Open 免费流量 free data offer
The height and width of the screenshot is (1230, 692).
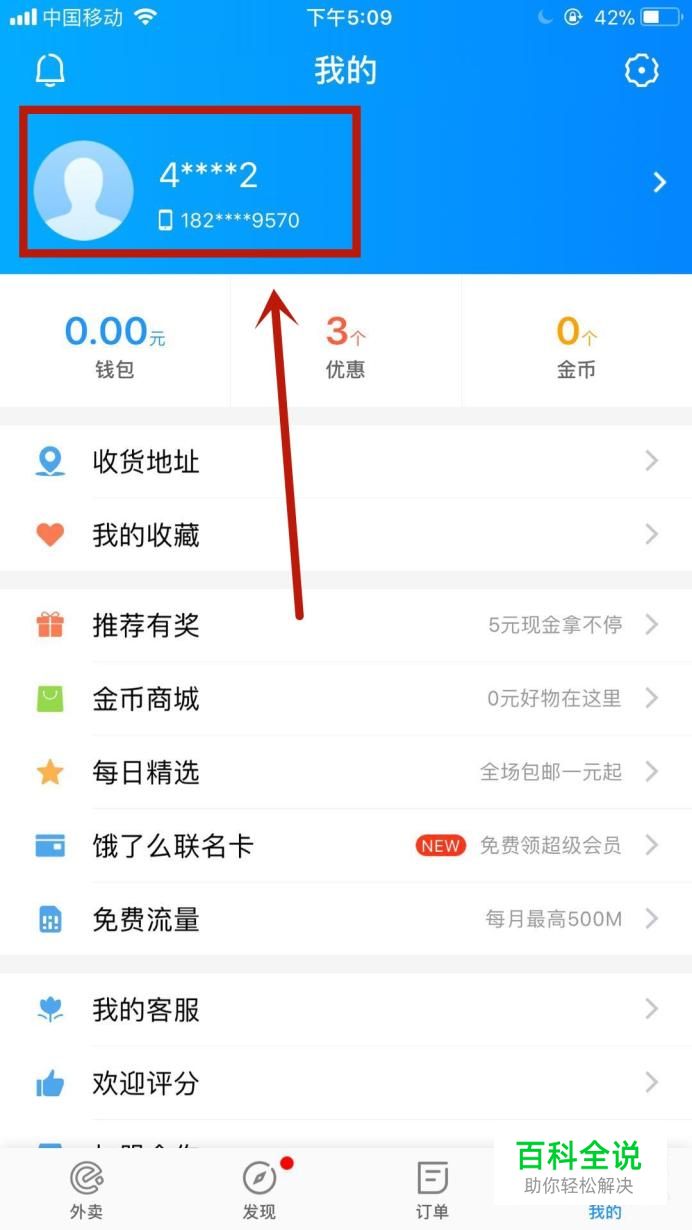click(x=345, y=919)
